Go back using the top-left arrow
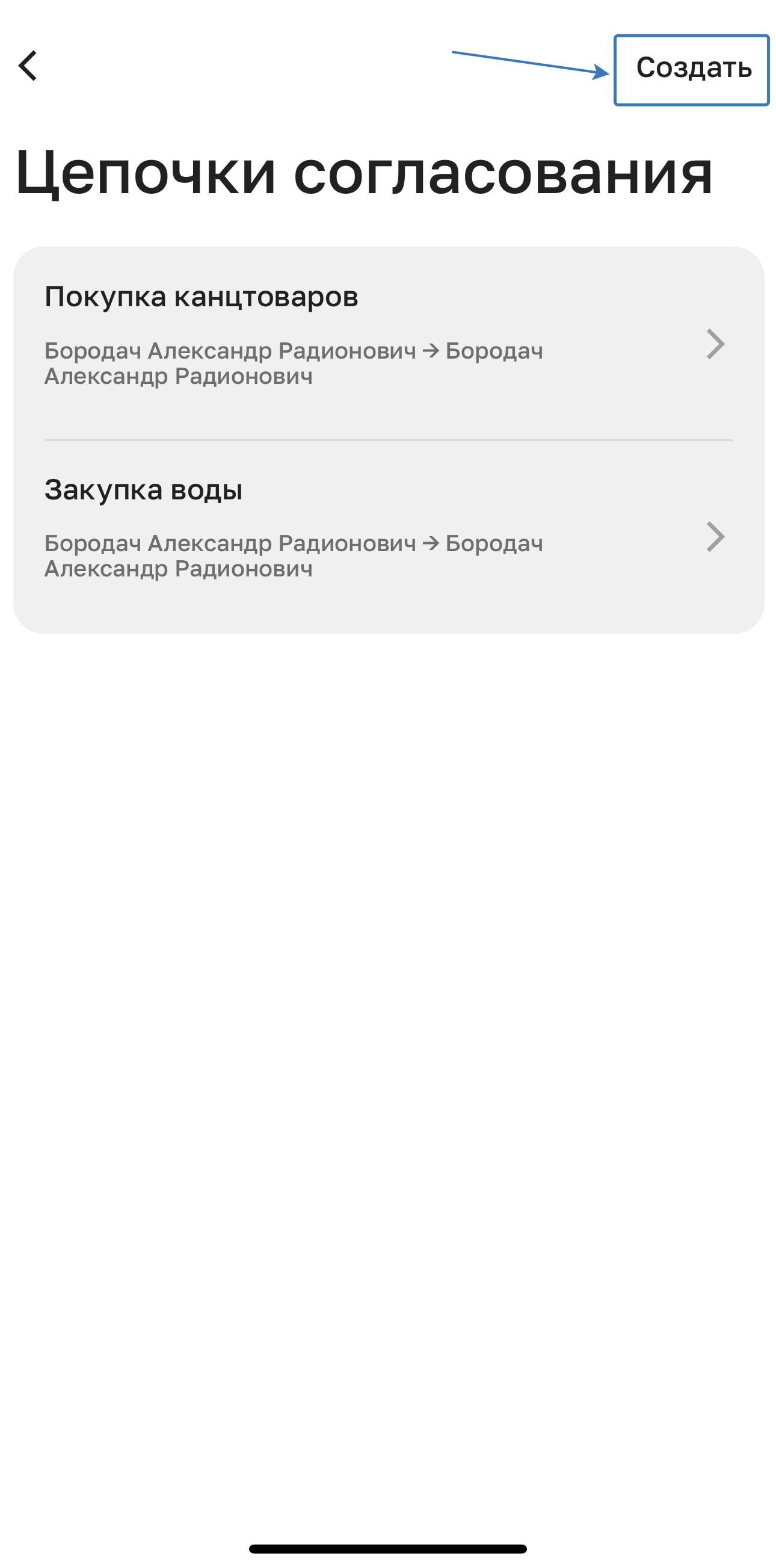Image resolution: width=776 pixels, height=1568 pixels. point(28,66)
